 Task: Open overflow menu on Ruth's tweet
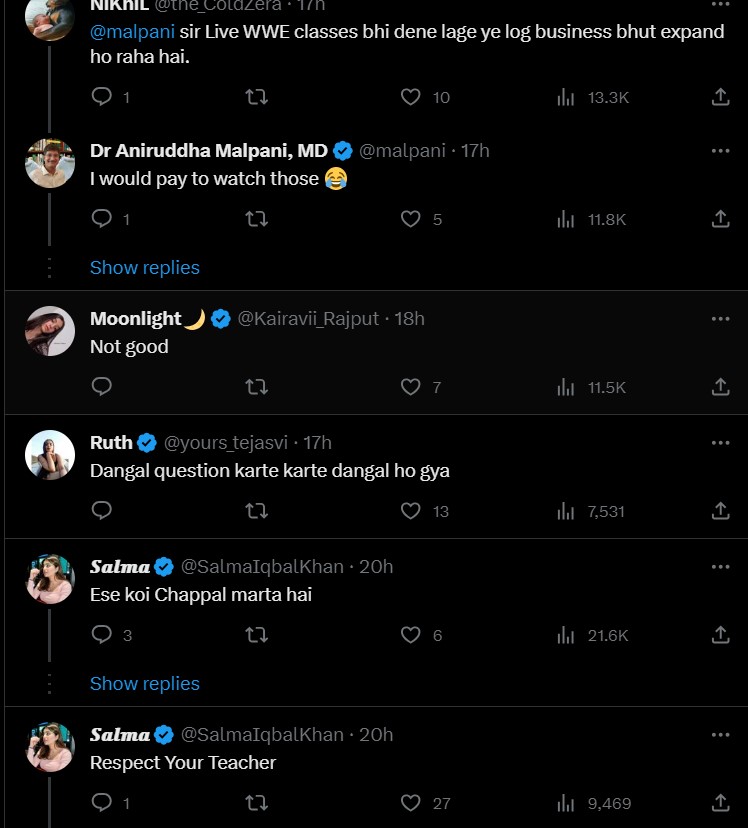(720, 443)
